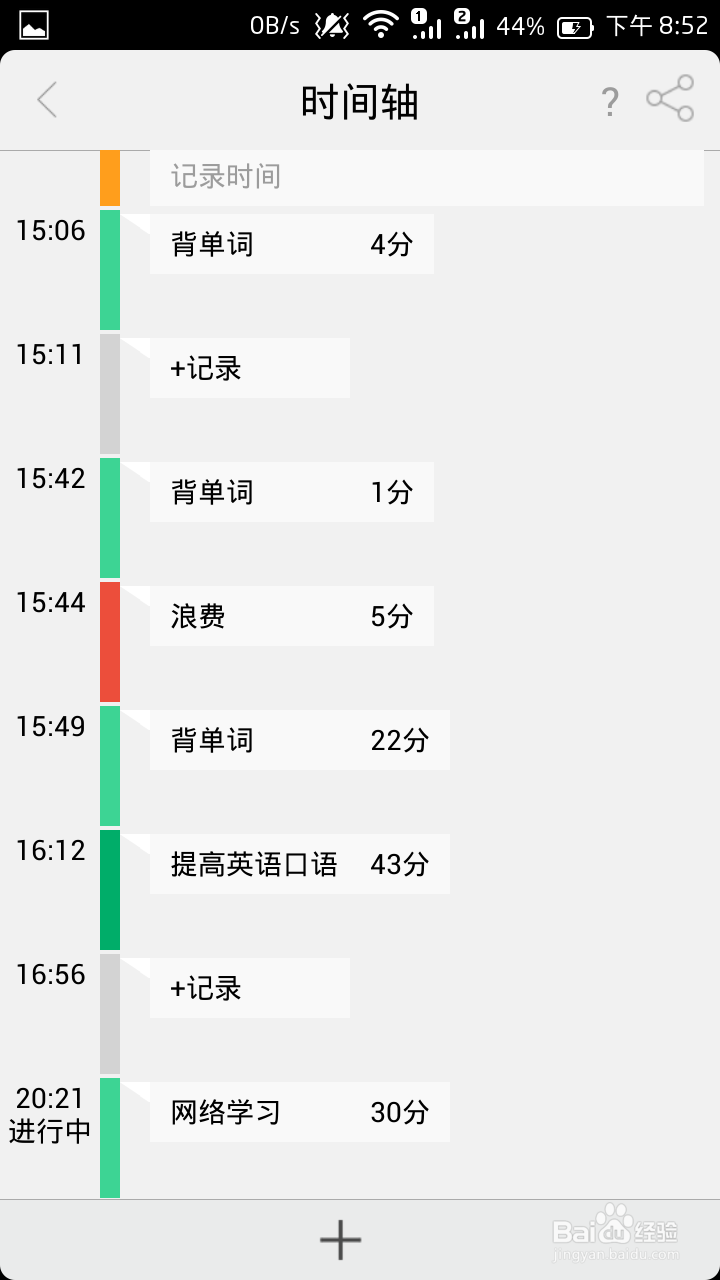Tap the screenshot icon in the notification bar
The image size is (720, 1280).
[x=32, y=24]
